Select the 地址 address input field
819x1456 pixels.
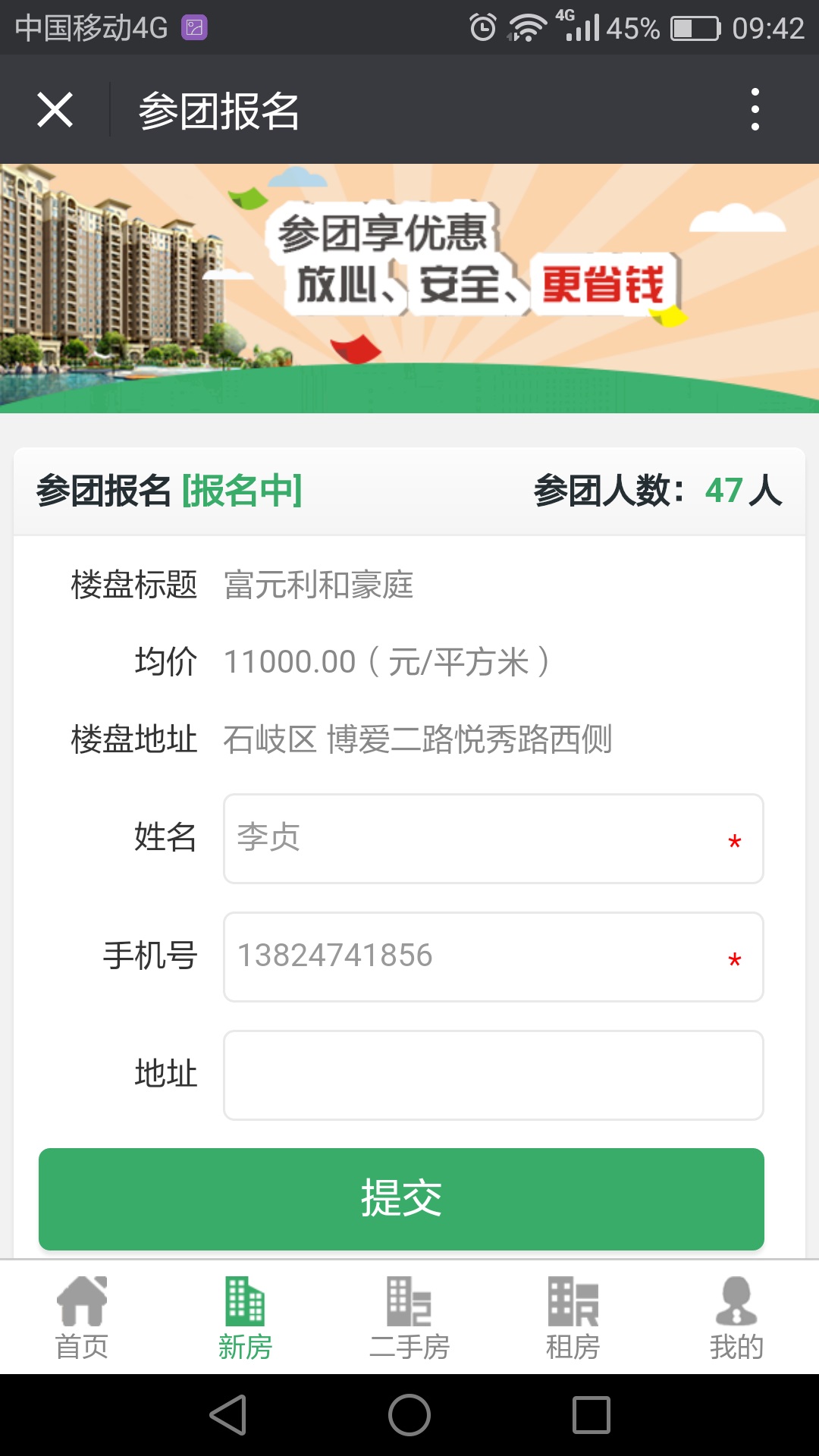point(493,1075)
